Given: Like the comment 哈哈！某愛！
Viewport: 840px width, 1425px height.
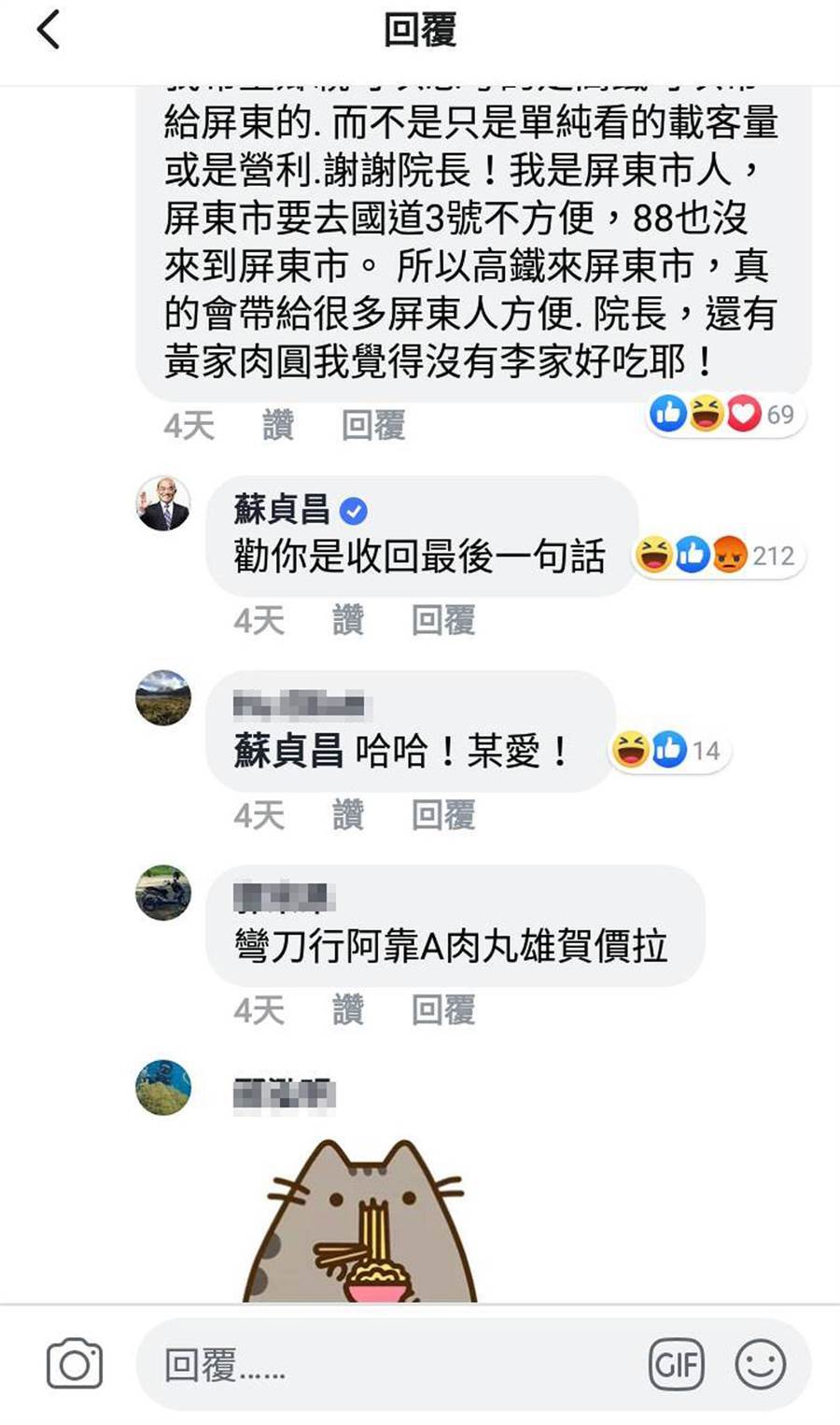Looking at the screenshot, I should 347,815.
